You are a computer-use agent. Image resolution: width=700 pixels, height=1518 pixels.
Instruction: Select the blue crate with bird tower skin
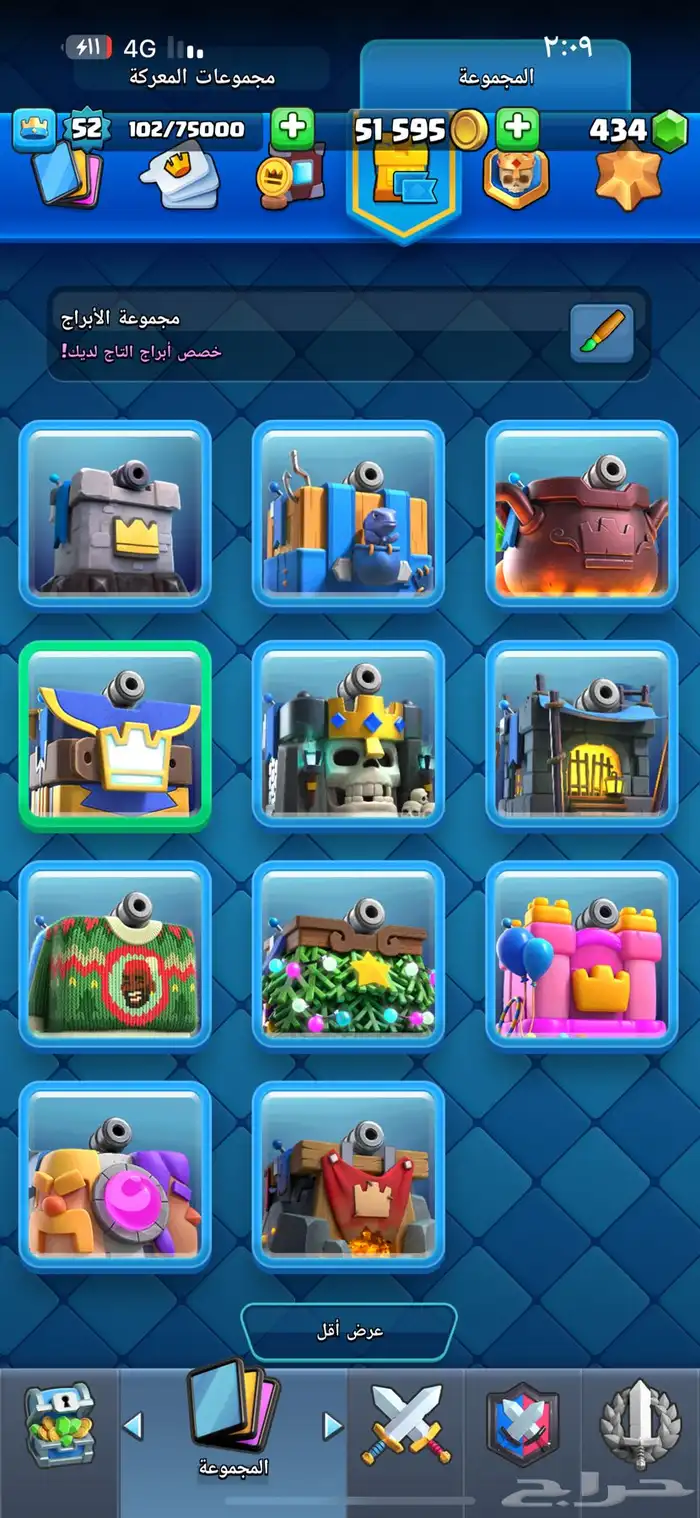click(348, 514)
